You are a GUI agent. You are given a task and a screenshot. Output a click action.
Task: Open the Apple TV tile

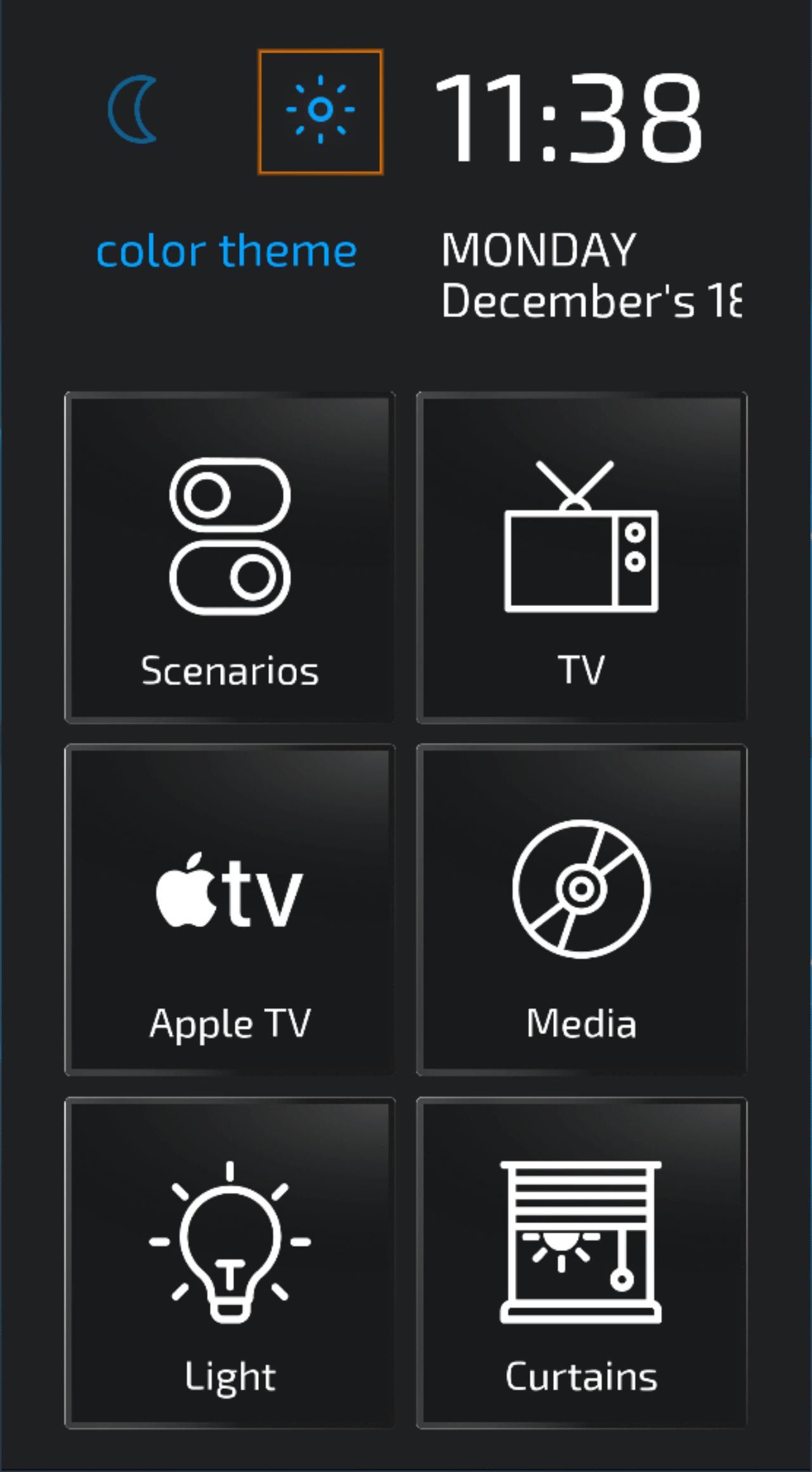[x=230, y=909]
